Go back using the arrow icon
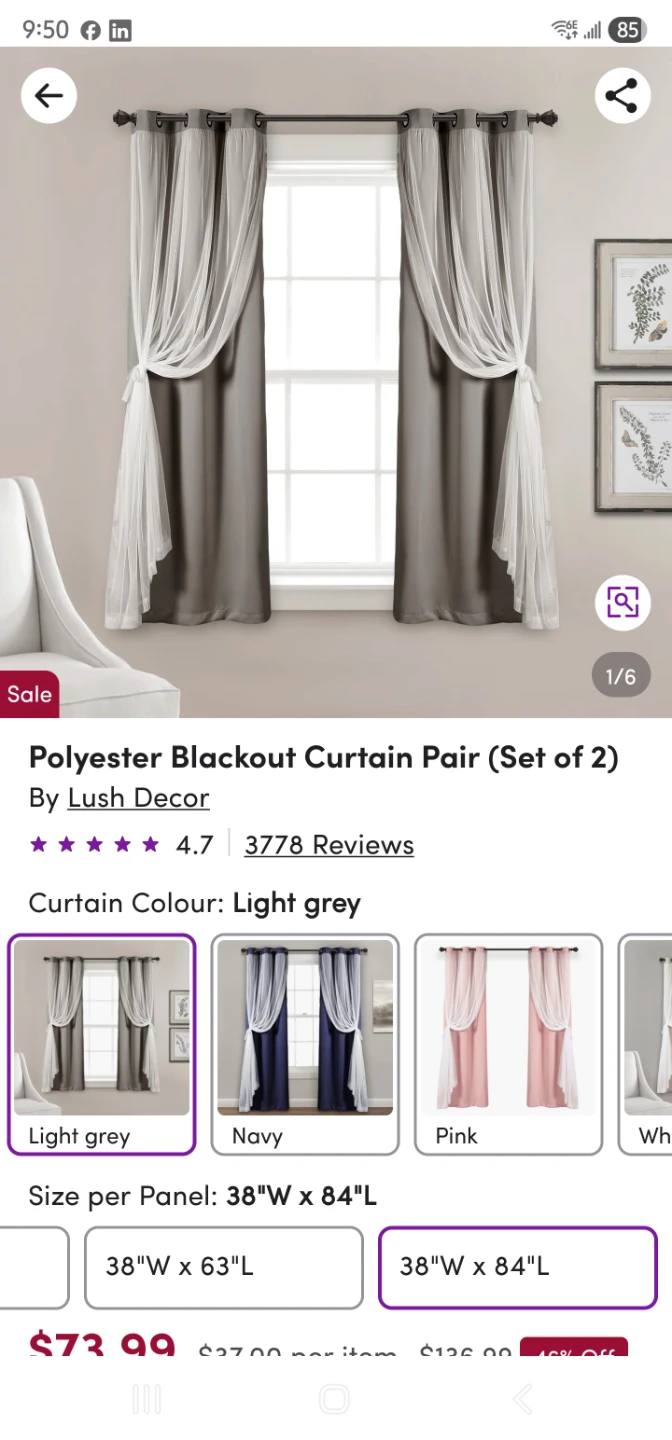 (49, 96)
